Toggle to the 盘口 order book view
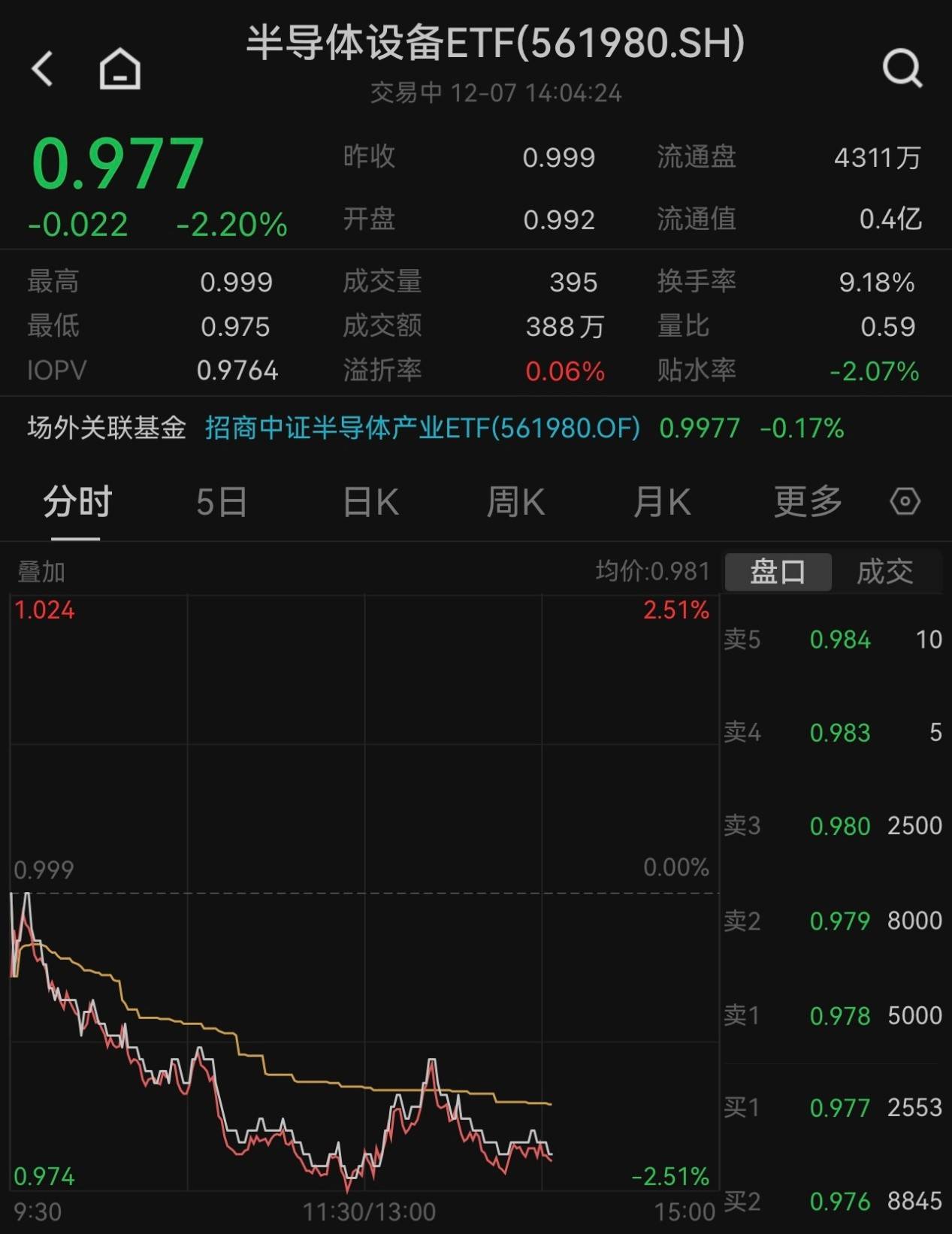The width and height of the screenshot is (952, 1234). [x=778, y=571]
